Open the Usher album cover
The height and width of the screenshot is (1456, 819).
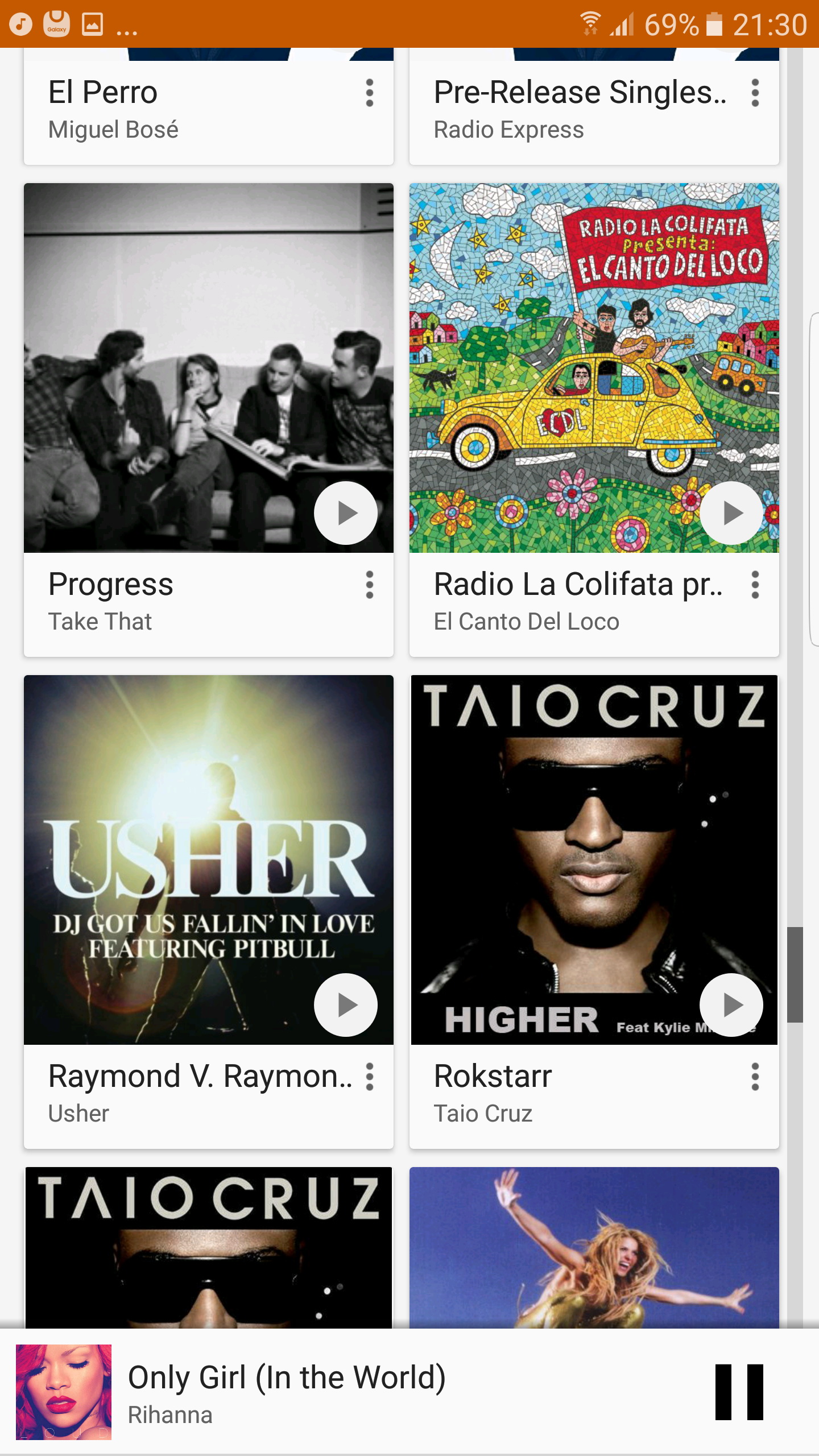point(171,853)
